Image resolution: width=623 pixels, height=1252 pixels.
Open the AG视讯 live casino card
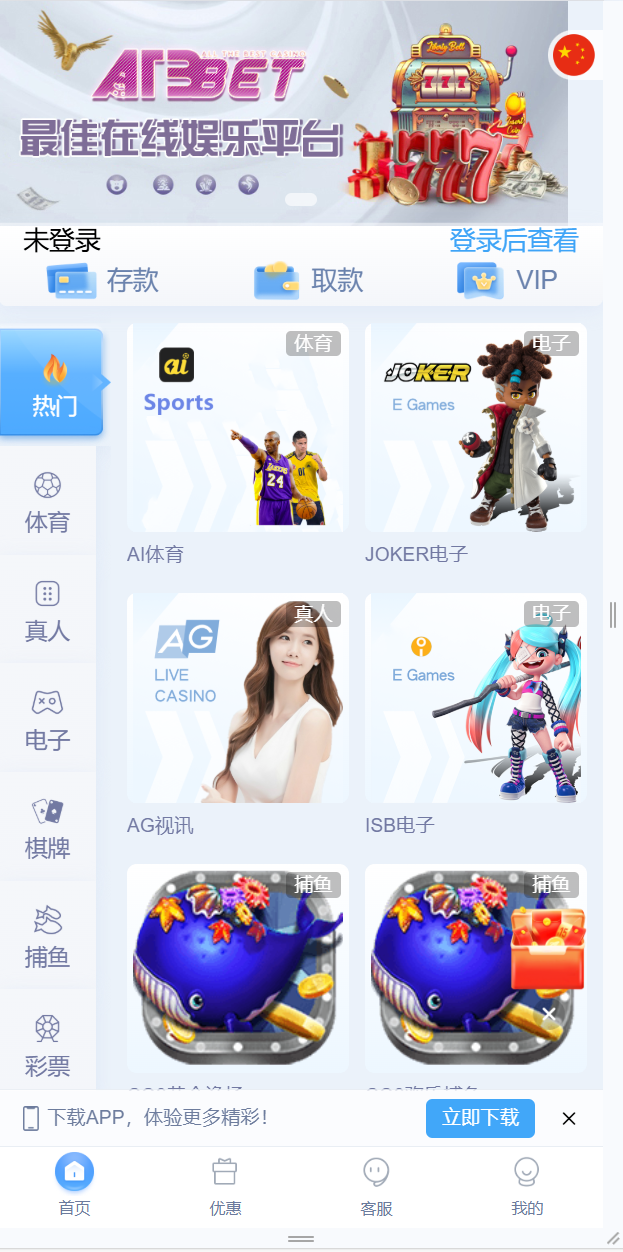coord(238,698)
